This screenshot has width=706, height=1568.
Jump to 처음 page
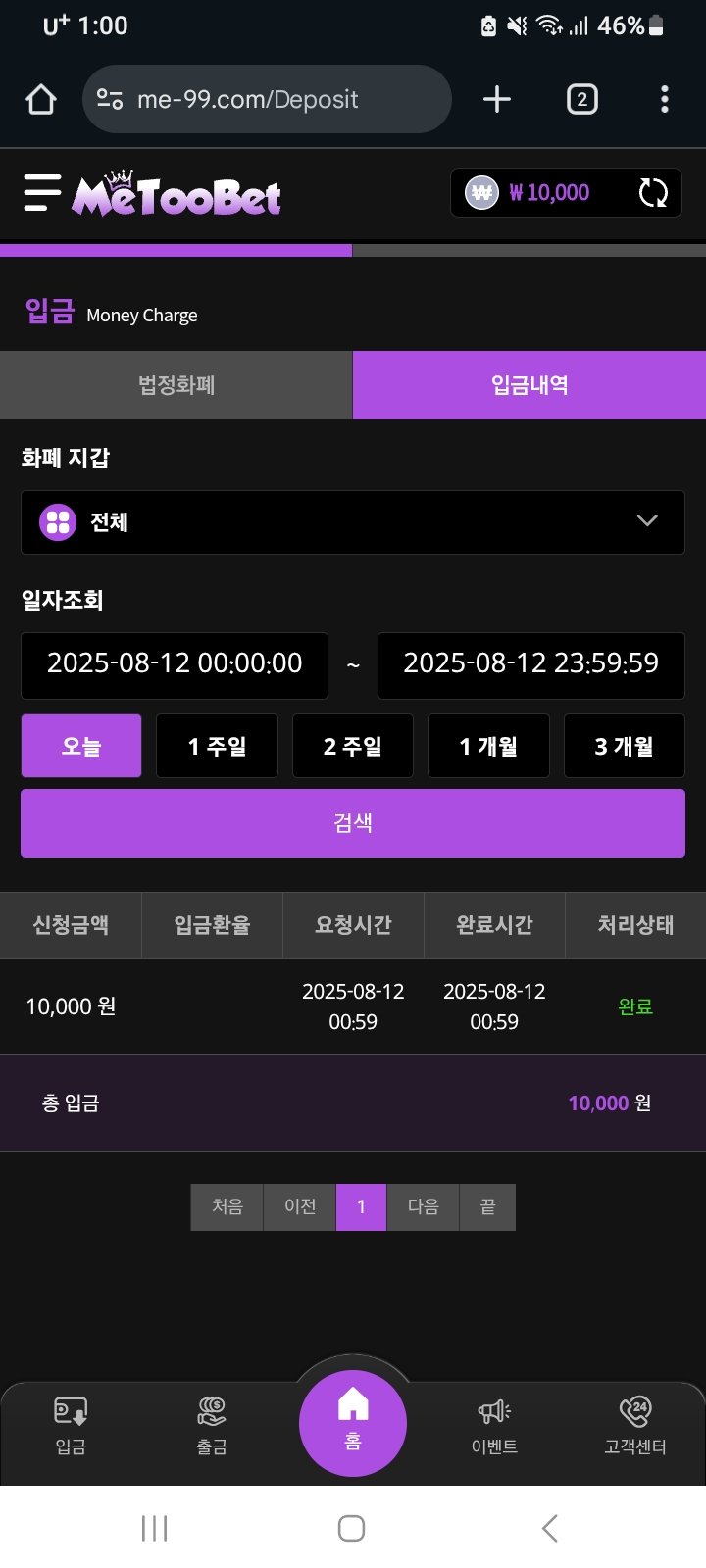[x=227, y=1206]
